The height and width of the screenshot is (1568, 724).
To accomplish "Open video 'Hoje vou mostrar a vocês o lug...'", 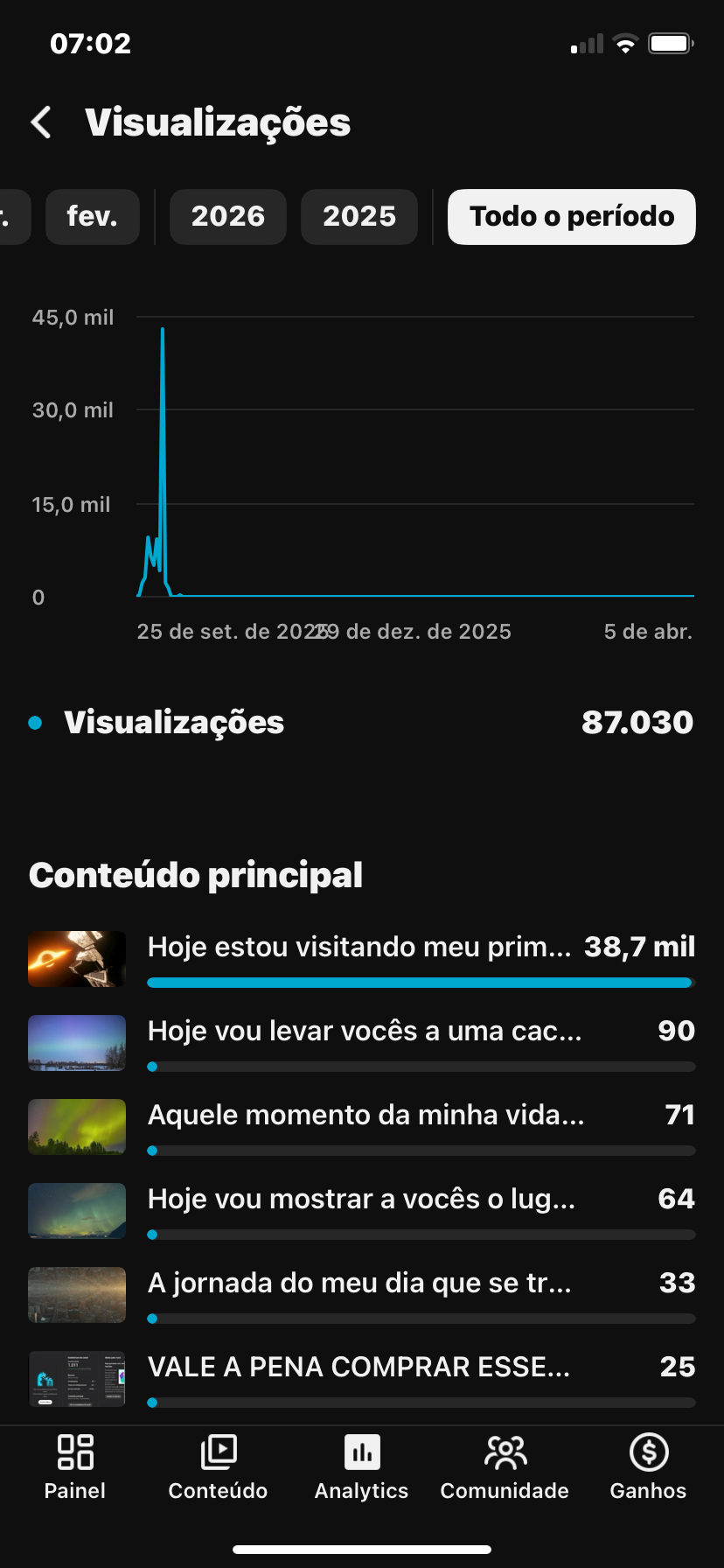I will point(361,1200).
